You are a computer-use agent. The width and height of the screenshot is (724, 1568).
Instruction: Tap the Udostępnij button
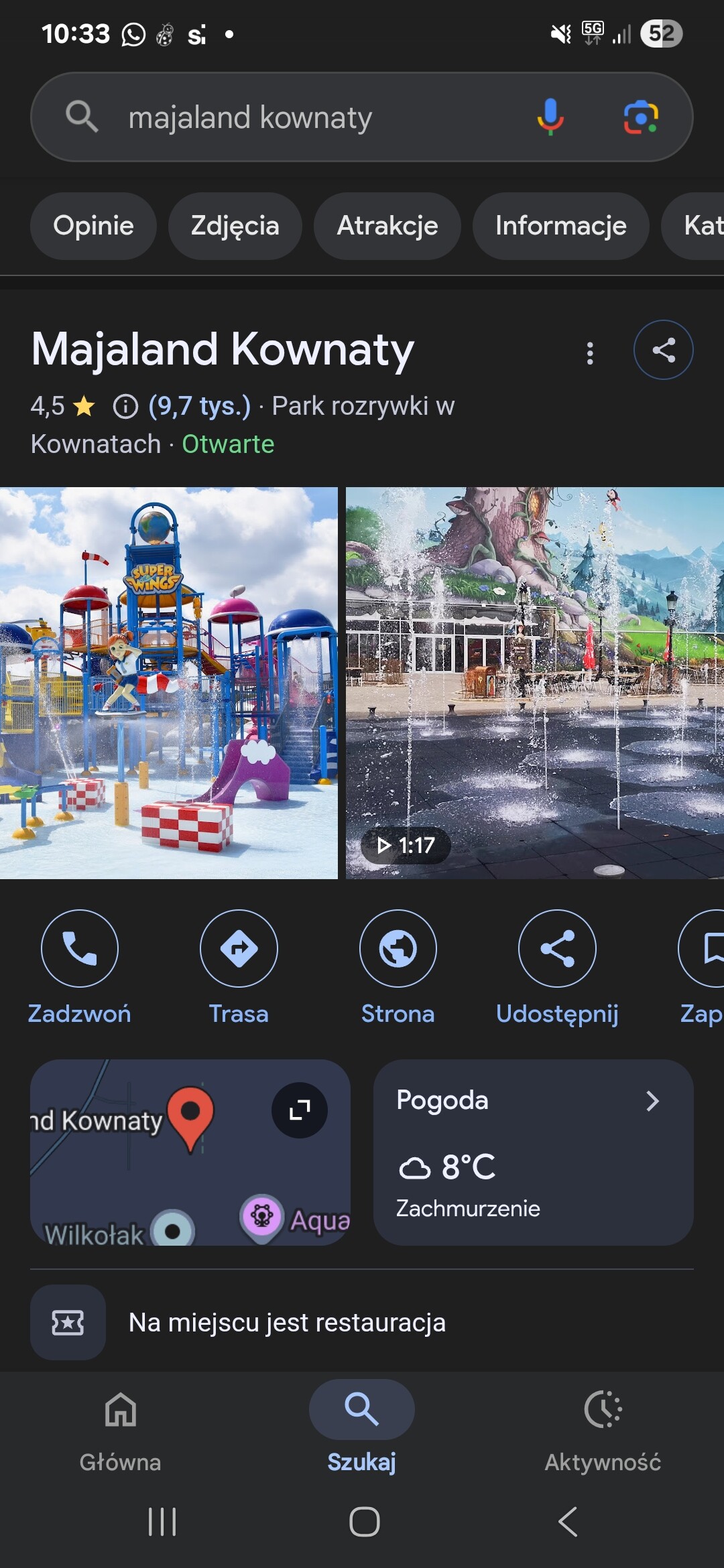(x=557, y=948)
